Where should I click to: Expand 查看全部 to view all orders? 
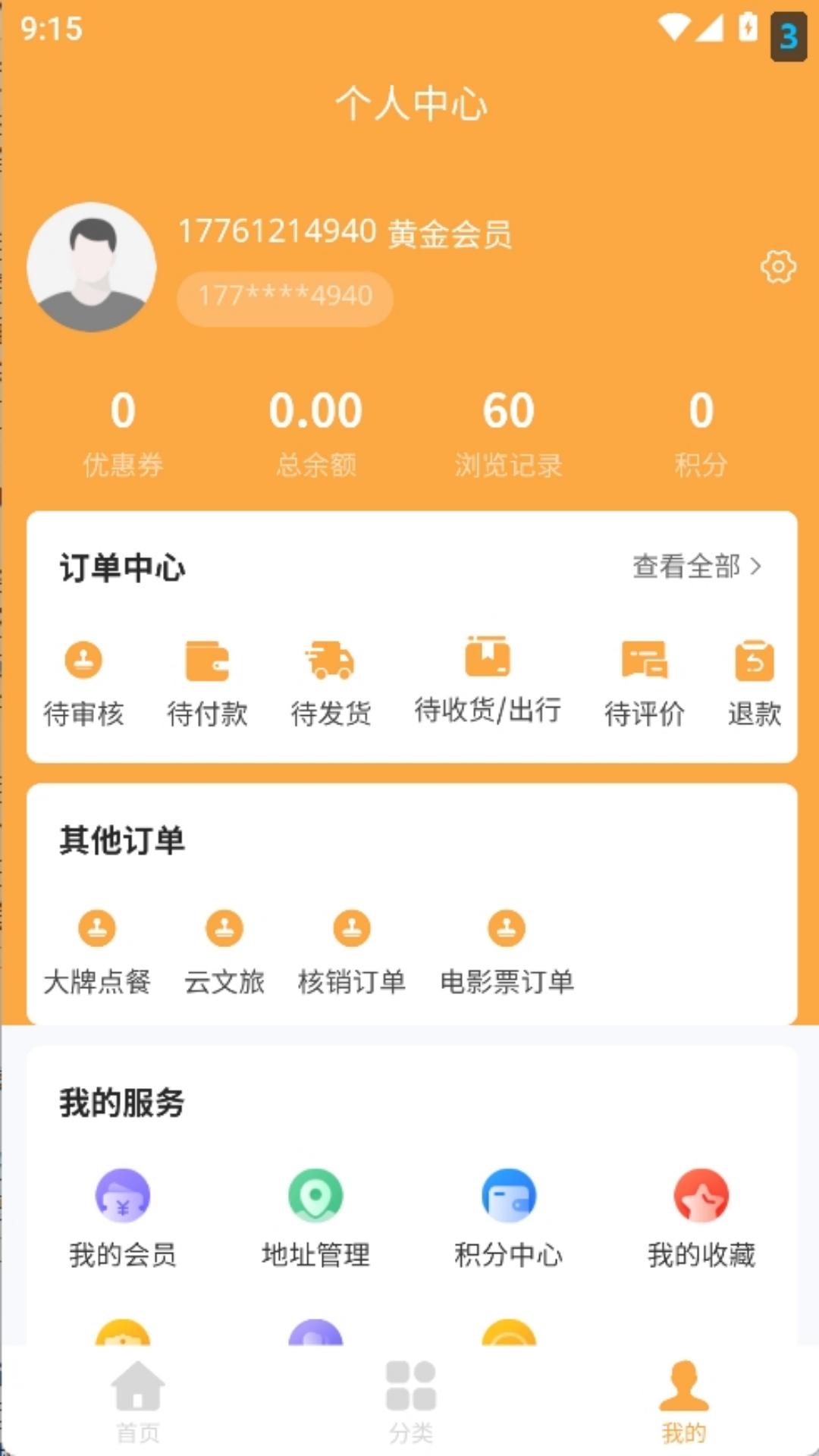tap(694, 565)
